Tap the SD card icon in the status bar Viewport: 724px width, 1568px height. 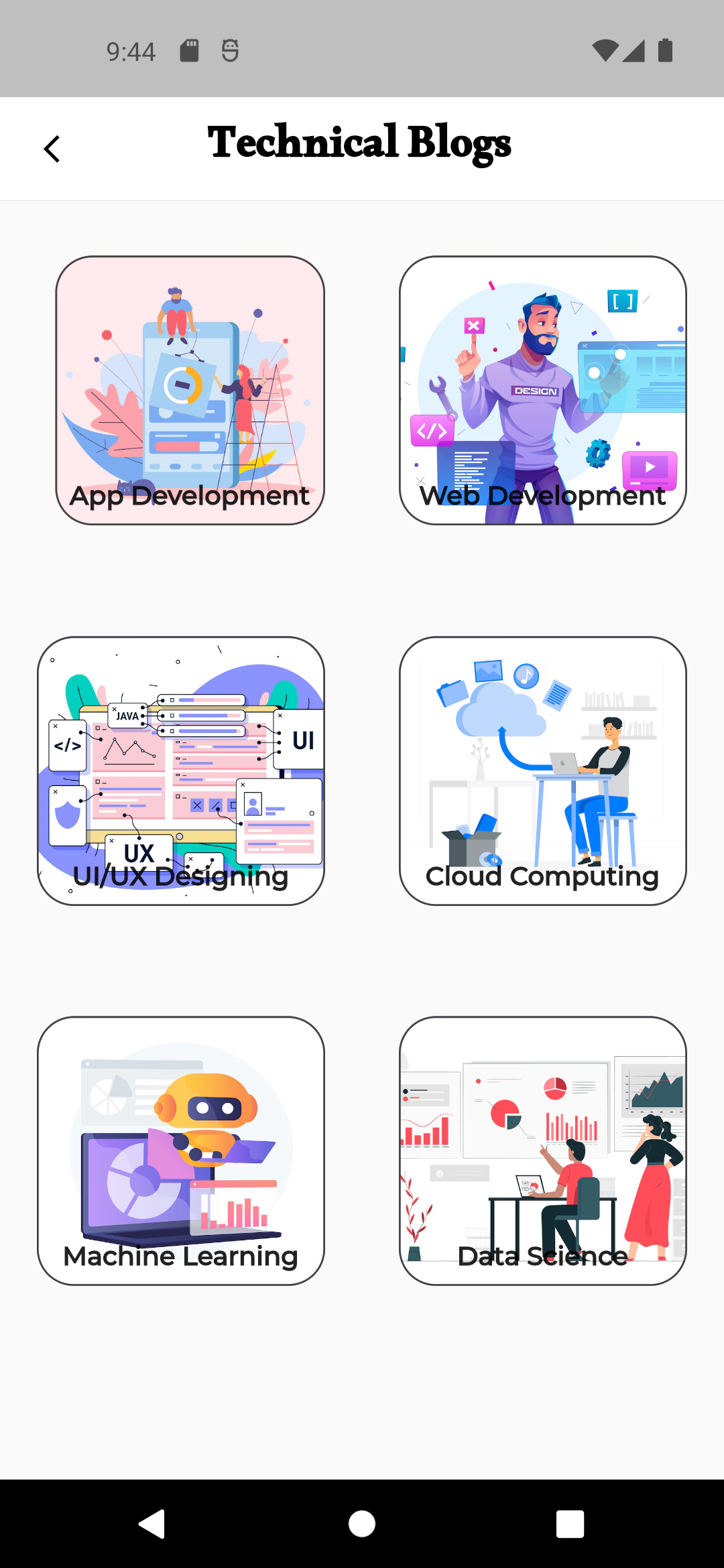tap(190, 50)
